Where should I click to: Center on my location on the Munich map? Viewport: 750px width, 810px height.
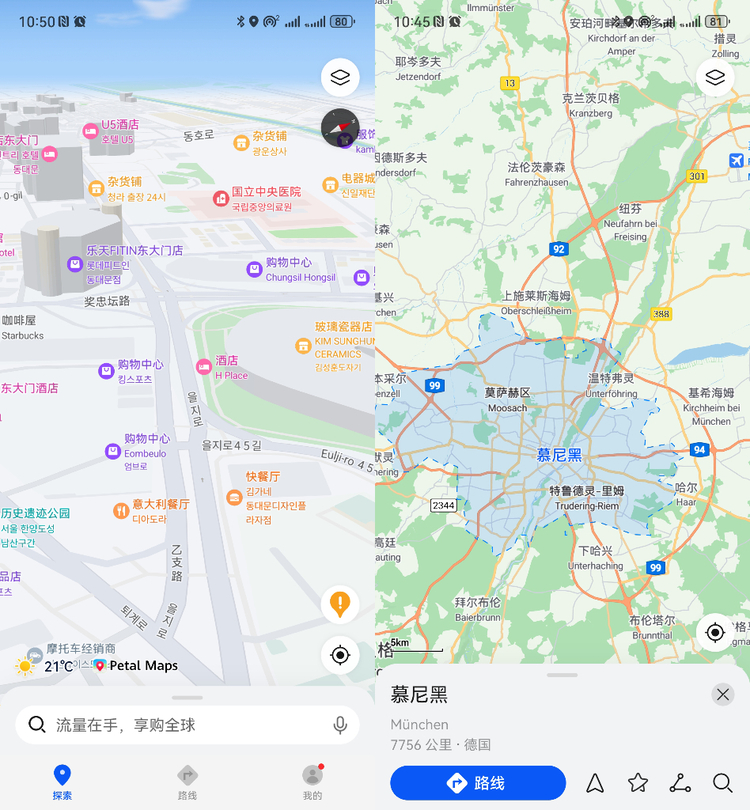(715, 632)
